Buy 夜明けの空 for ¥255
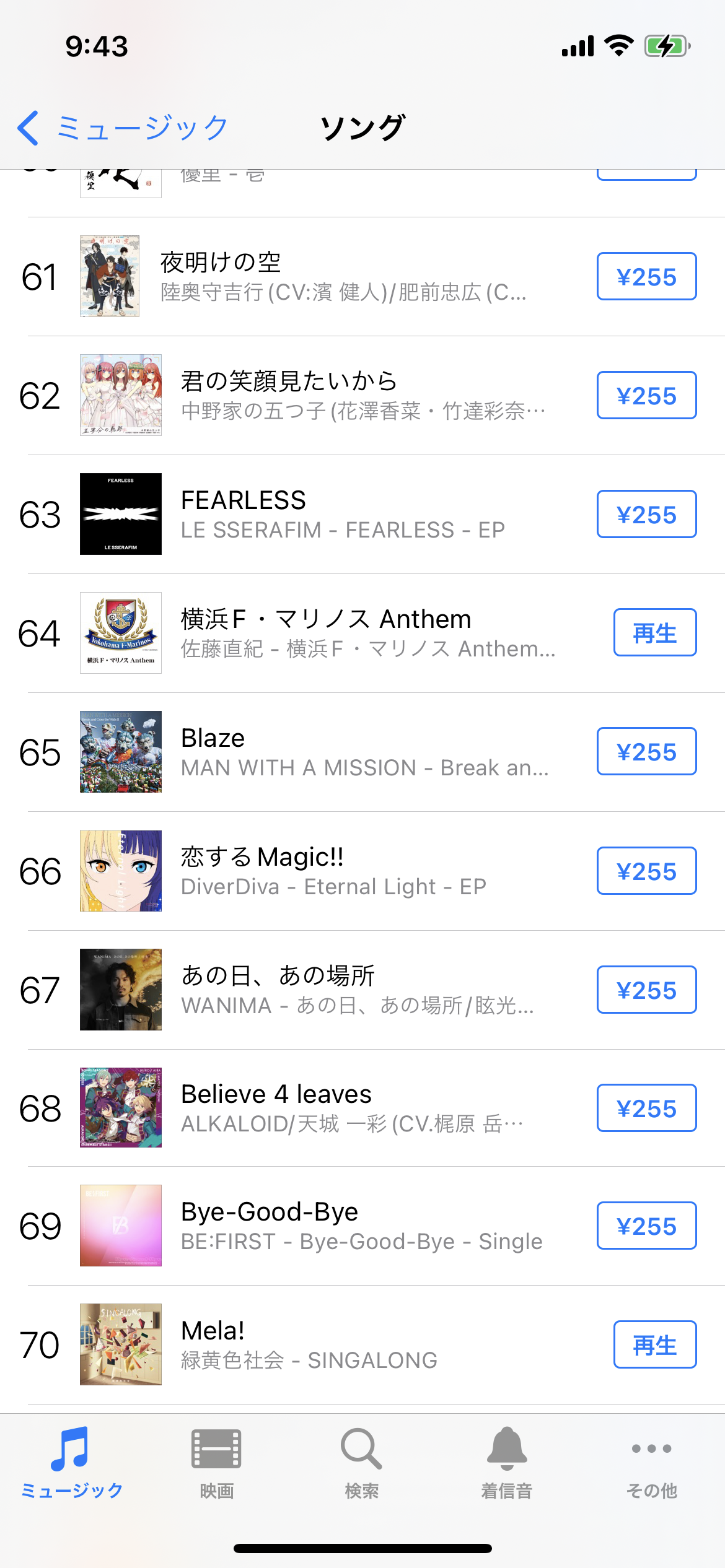725x1568 pixels. (646, 276)
